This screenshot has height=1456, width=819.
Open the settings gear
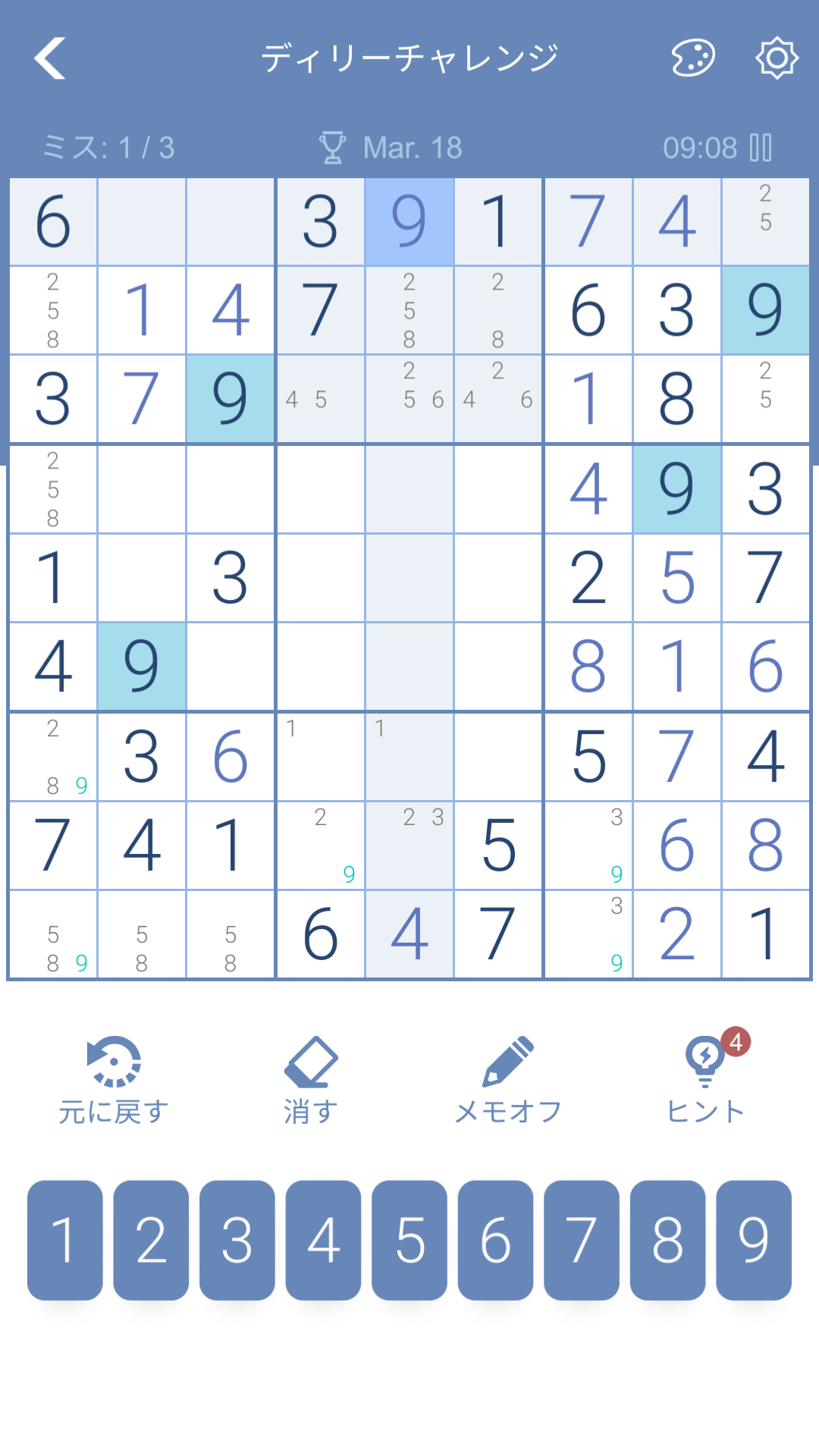(x=777, y=58)
